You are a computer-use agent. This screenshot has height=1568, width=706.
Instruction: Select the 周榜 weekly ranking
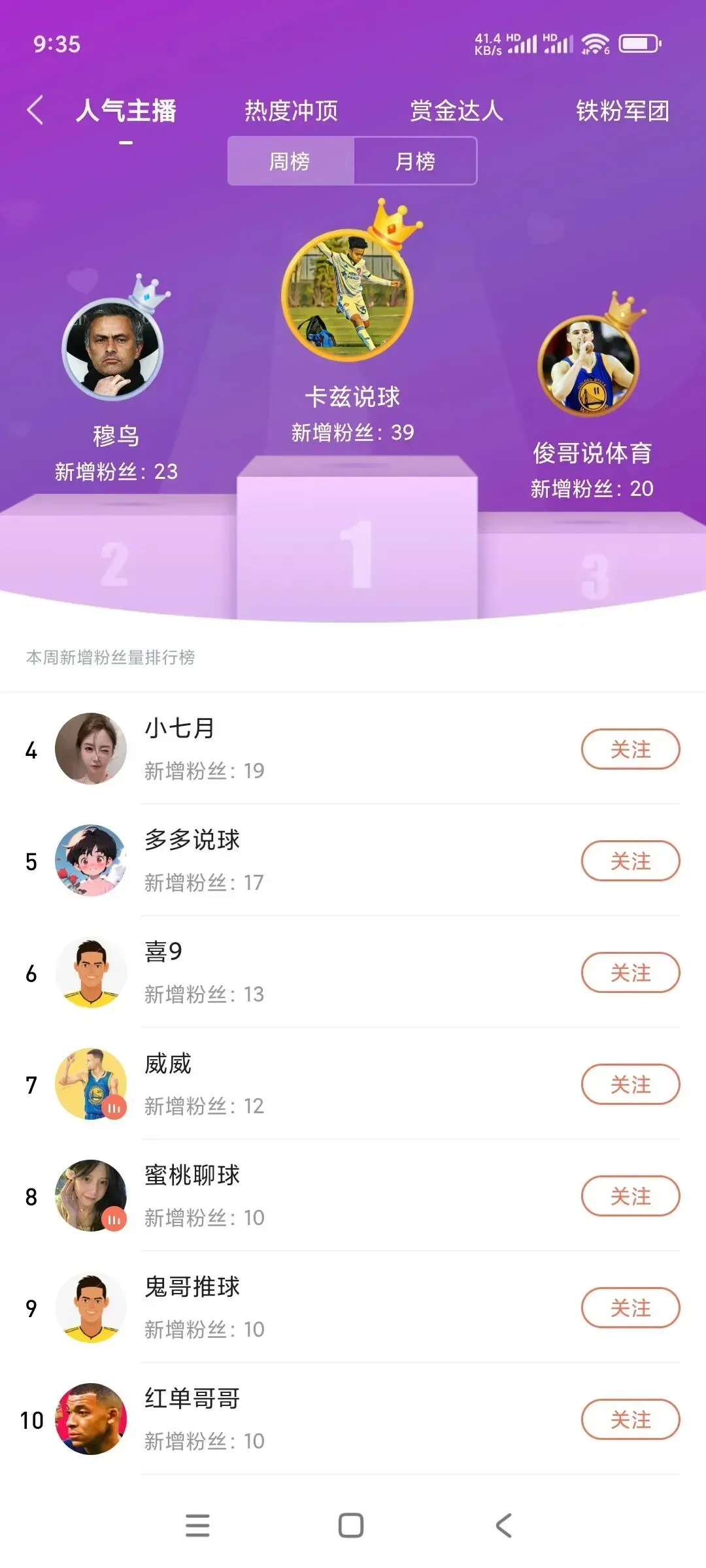(290, 161)
